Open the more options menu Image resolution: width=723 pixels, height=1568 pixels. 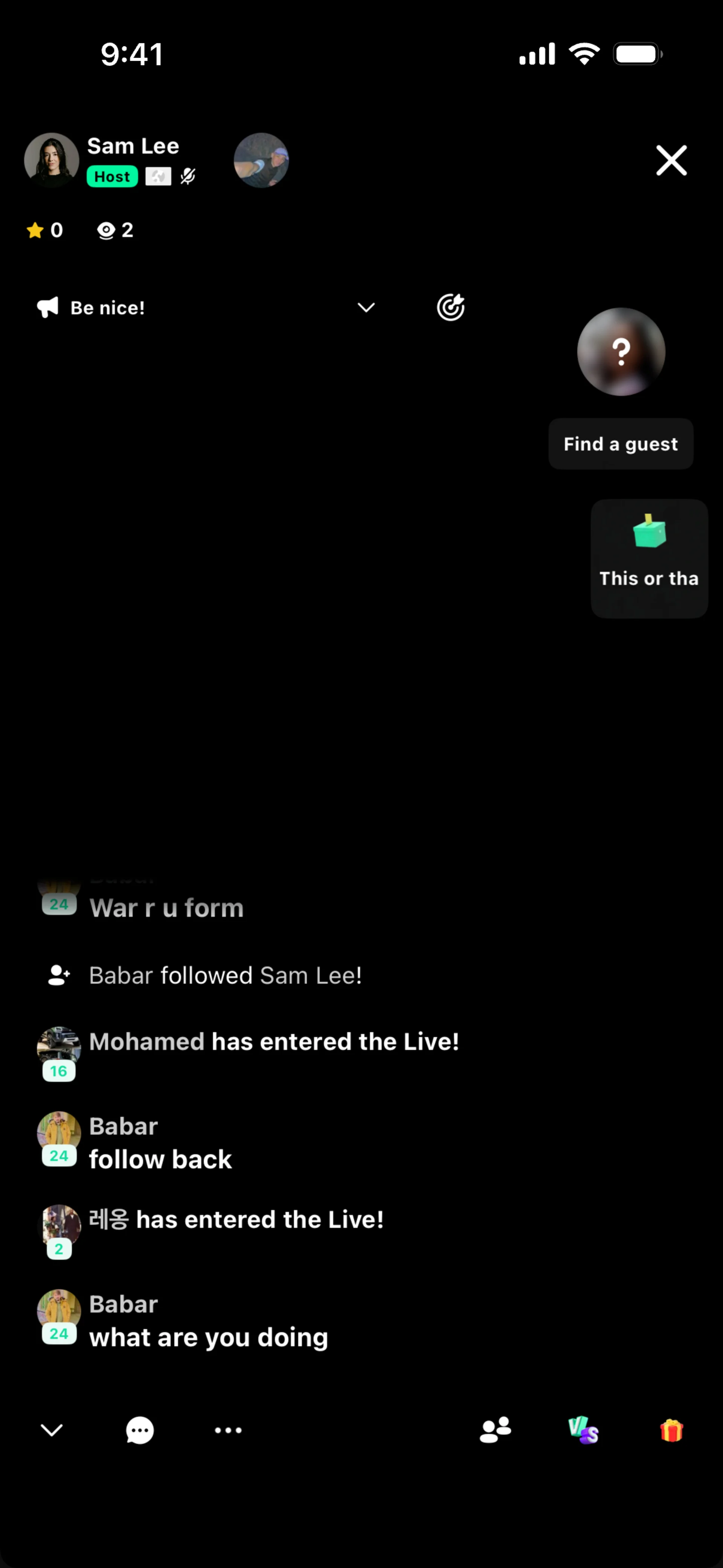(228, 1430)
